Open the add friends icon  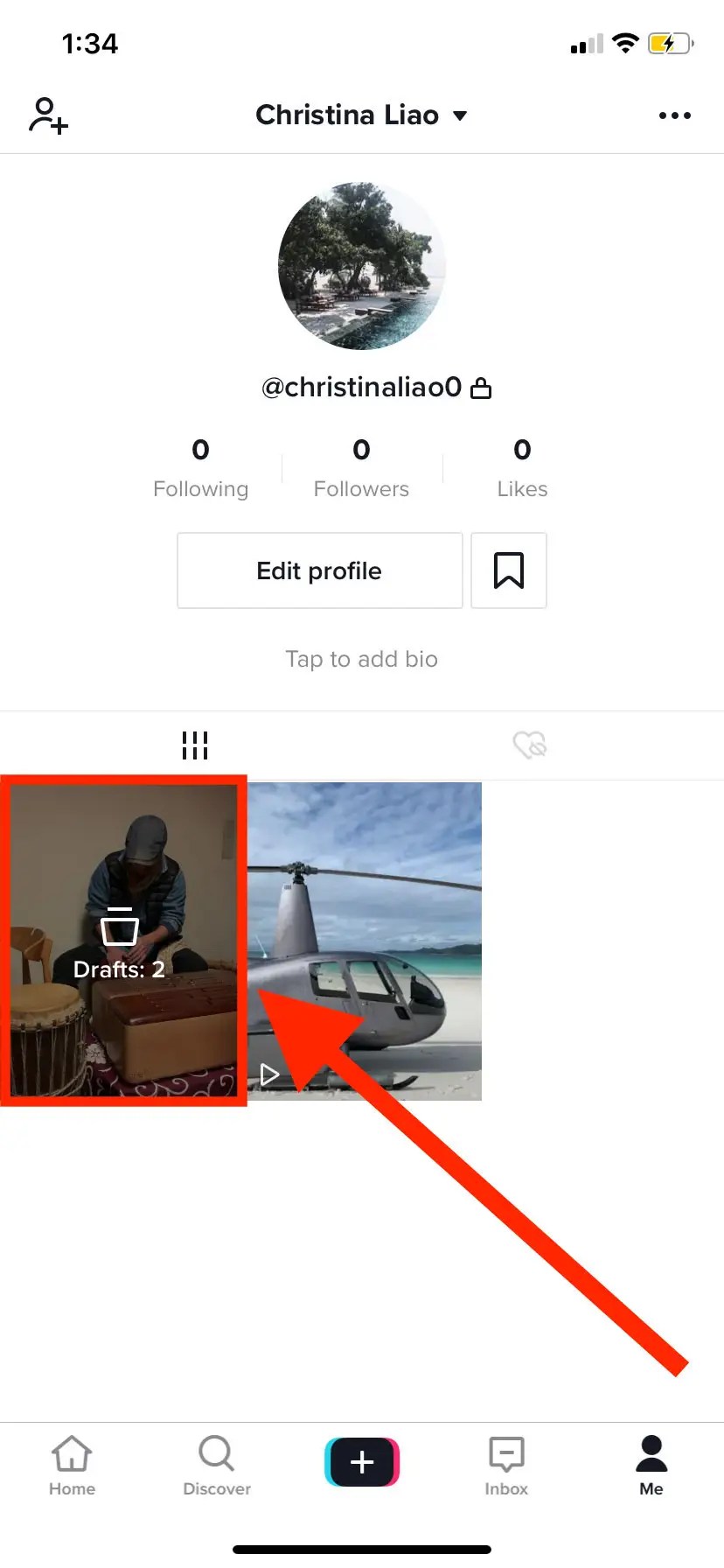[x=48, y=115]
